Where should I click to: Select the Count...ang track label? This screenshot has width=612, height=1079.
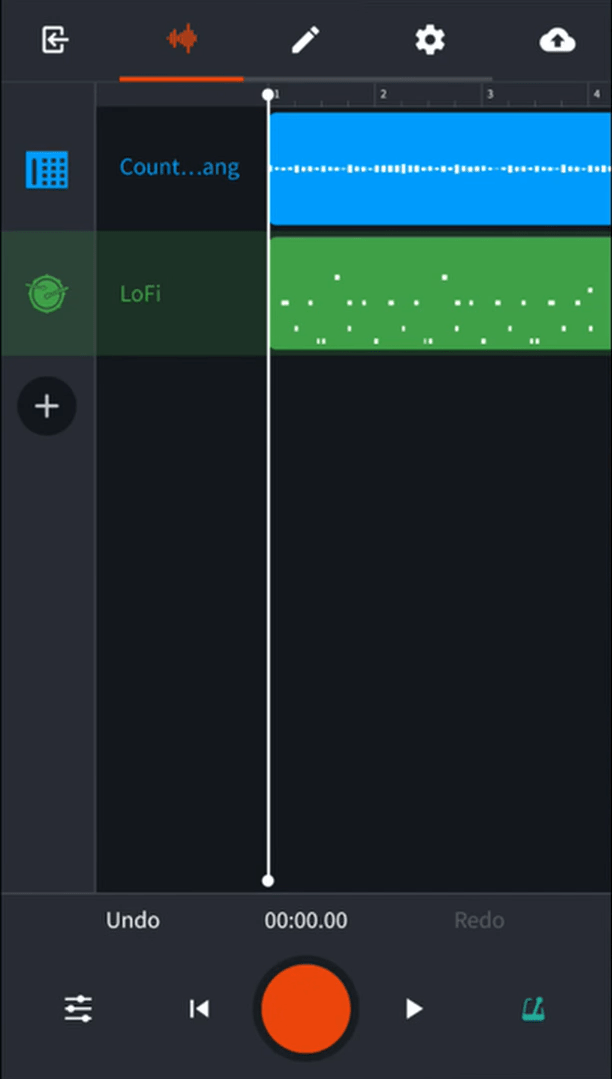tap(180, 167)
